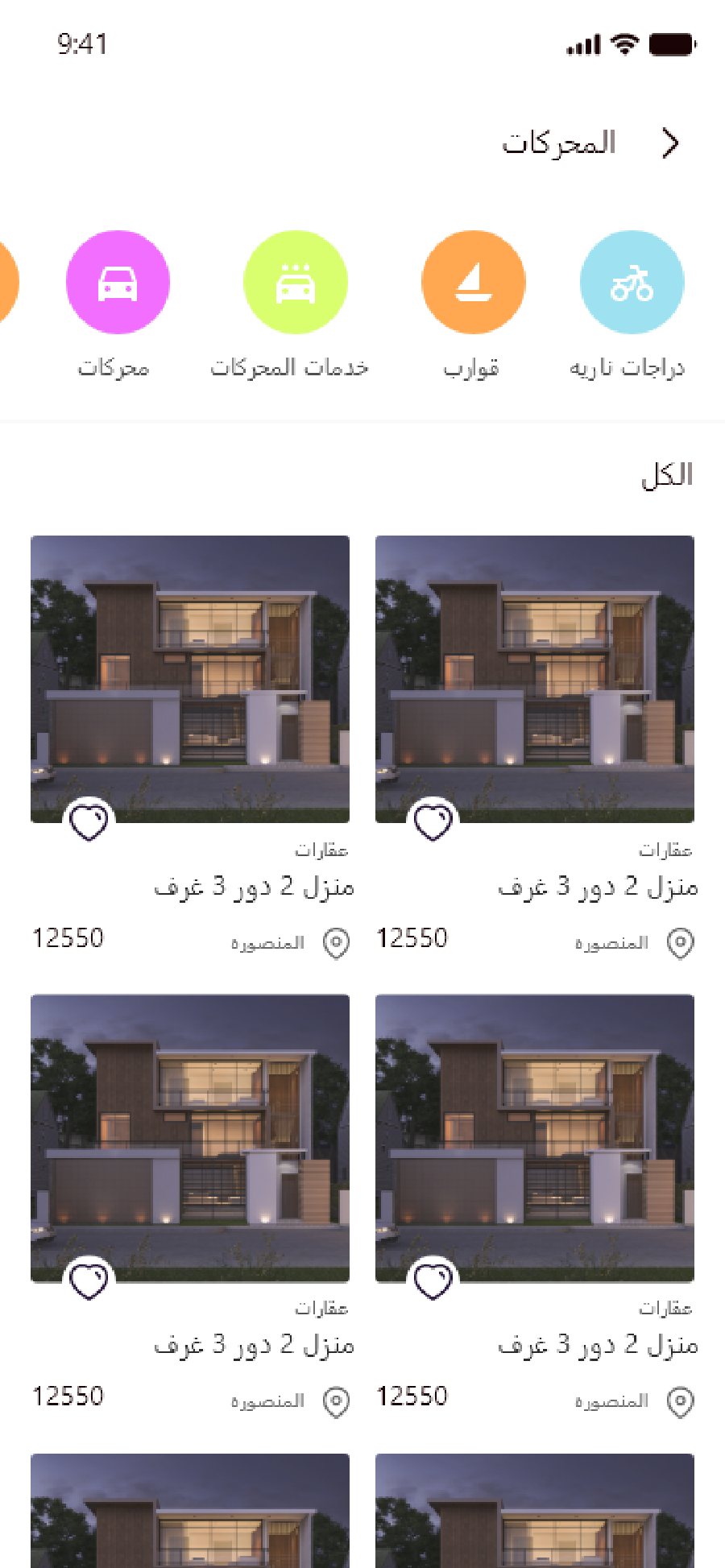Image resolution: width=725 pixels, height=1568 pixels.
Task: Open the partially visible bottom-right listing
Action: (535, 1511)
